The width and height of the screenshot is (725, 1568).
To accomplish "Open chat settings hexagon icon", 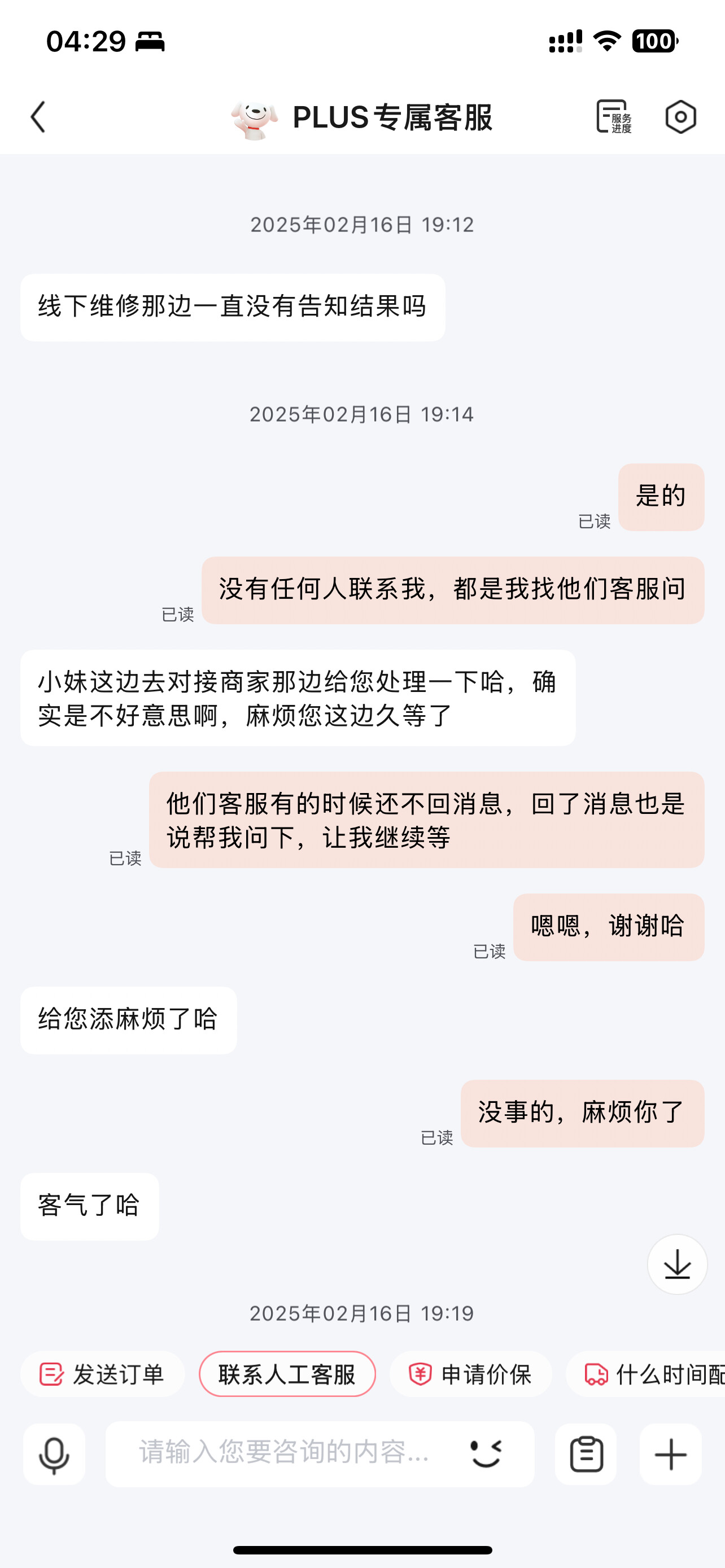I will (x=680, y=117).
